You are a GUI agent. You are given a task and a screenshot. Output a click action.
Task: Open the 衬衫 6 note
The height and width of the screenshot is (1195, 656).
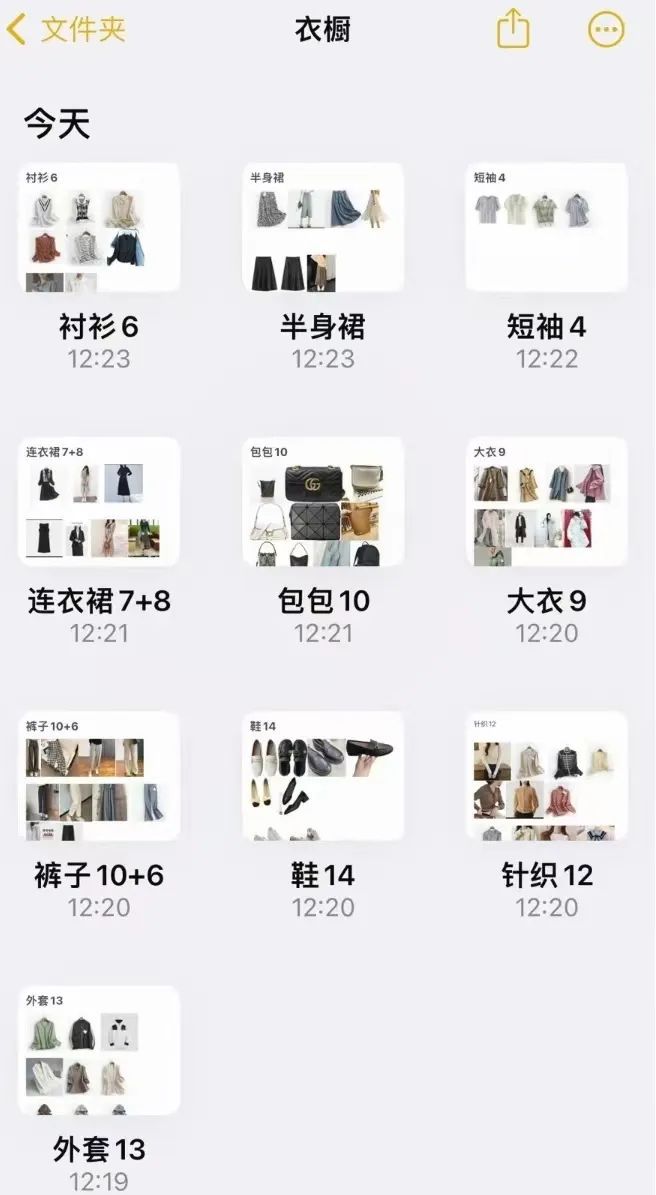click(x=99, y=228)
